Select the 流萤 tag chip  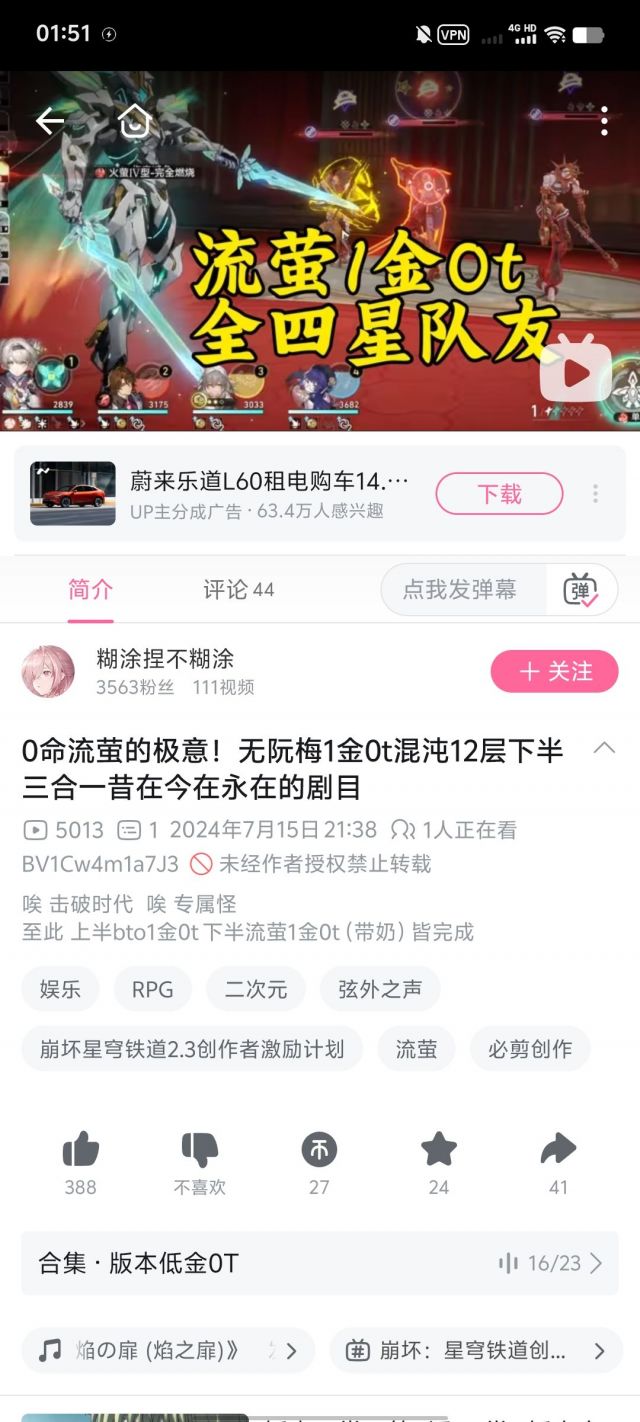[x=416, y=1049]
